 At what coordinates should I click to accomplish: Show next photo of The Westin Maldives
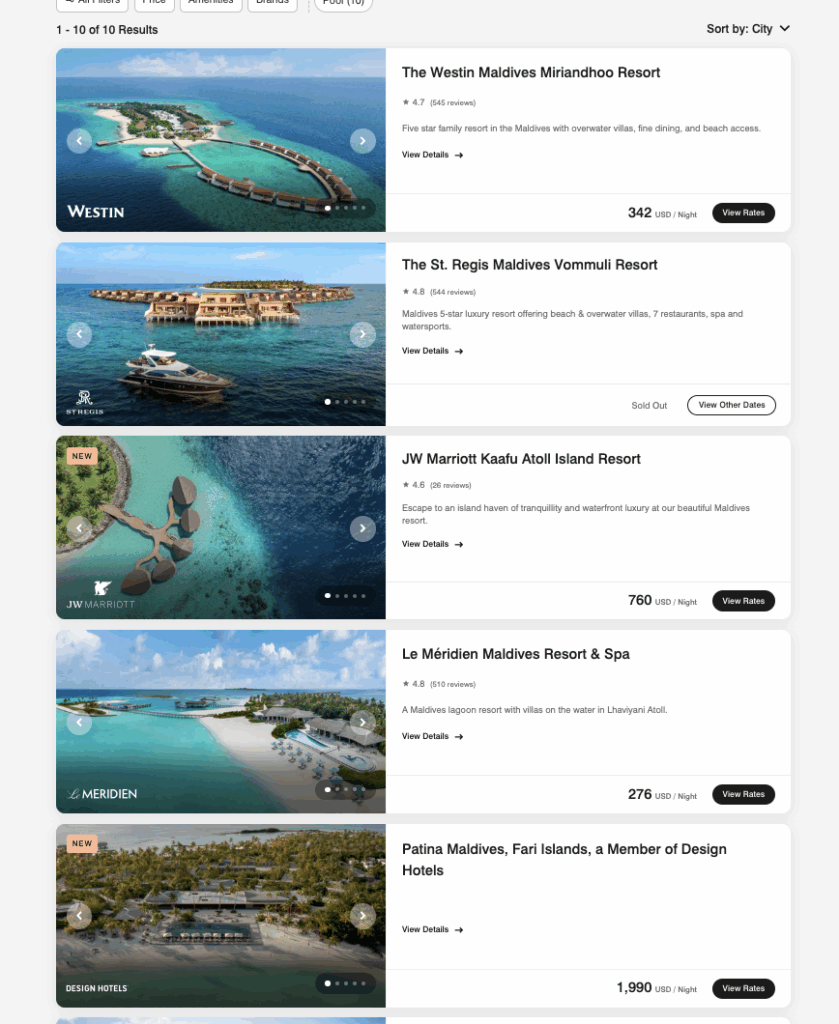(x=362, y=141)
